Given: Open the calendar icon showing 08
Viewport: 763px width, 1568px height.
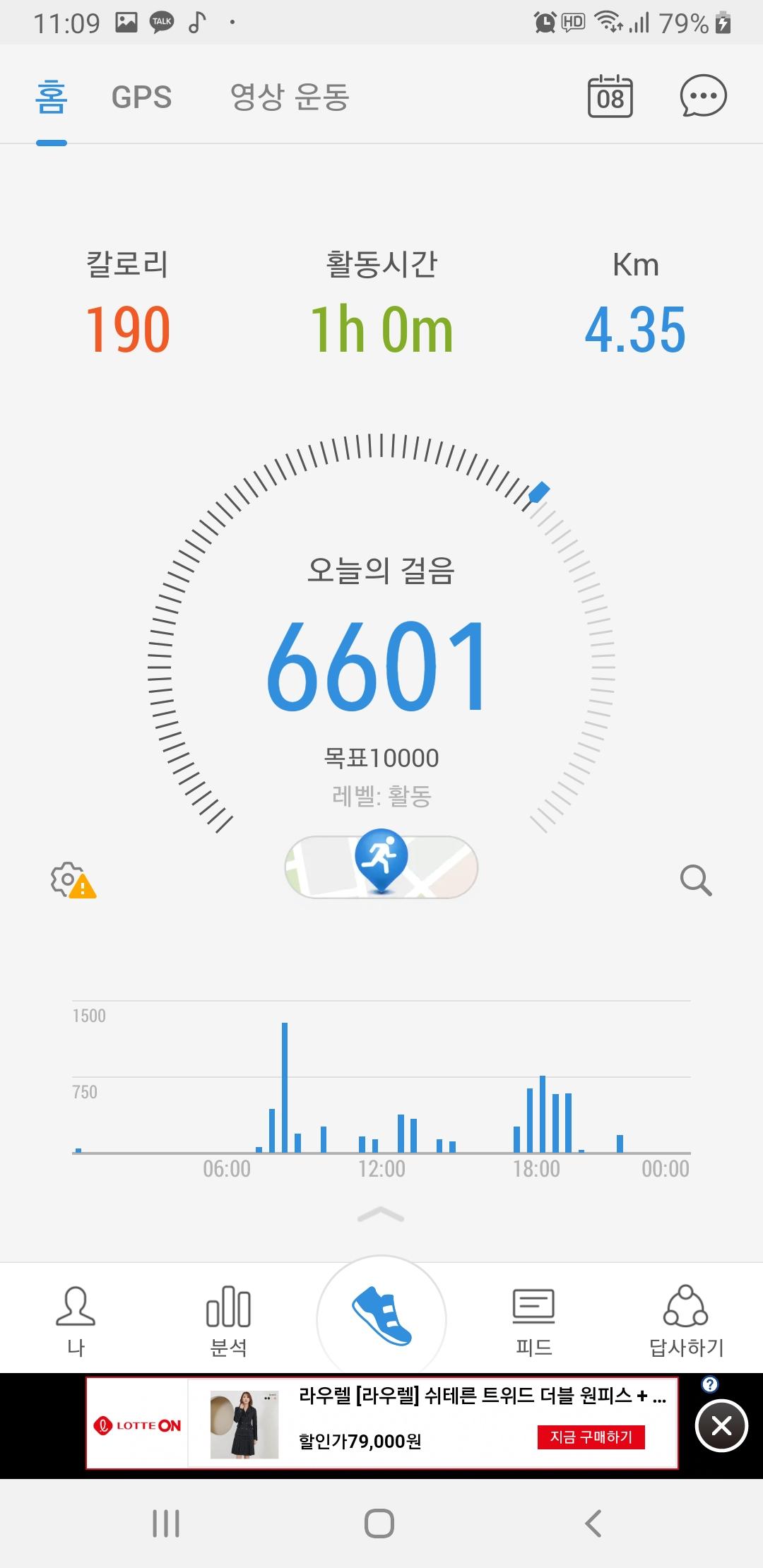Looking at the screenshot, I should (610, 97).
